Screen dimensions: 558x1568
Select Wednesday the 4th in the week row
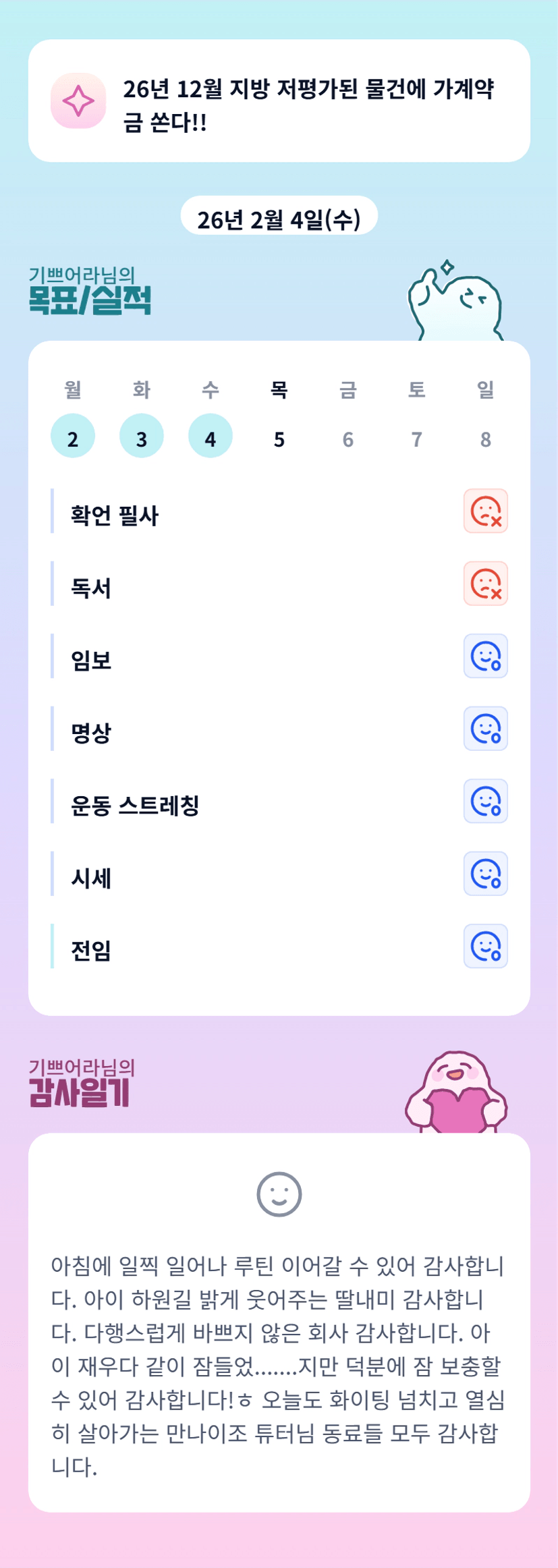pos(211,436)
